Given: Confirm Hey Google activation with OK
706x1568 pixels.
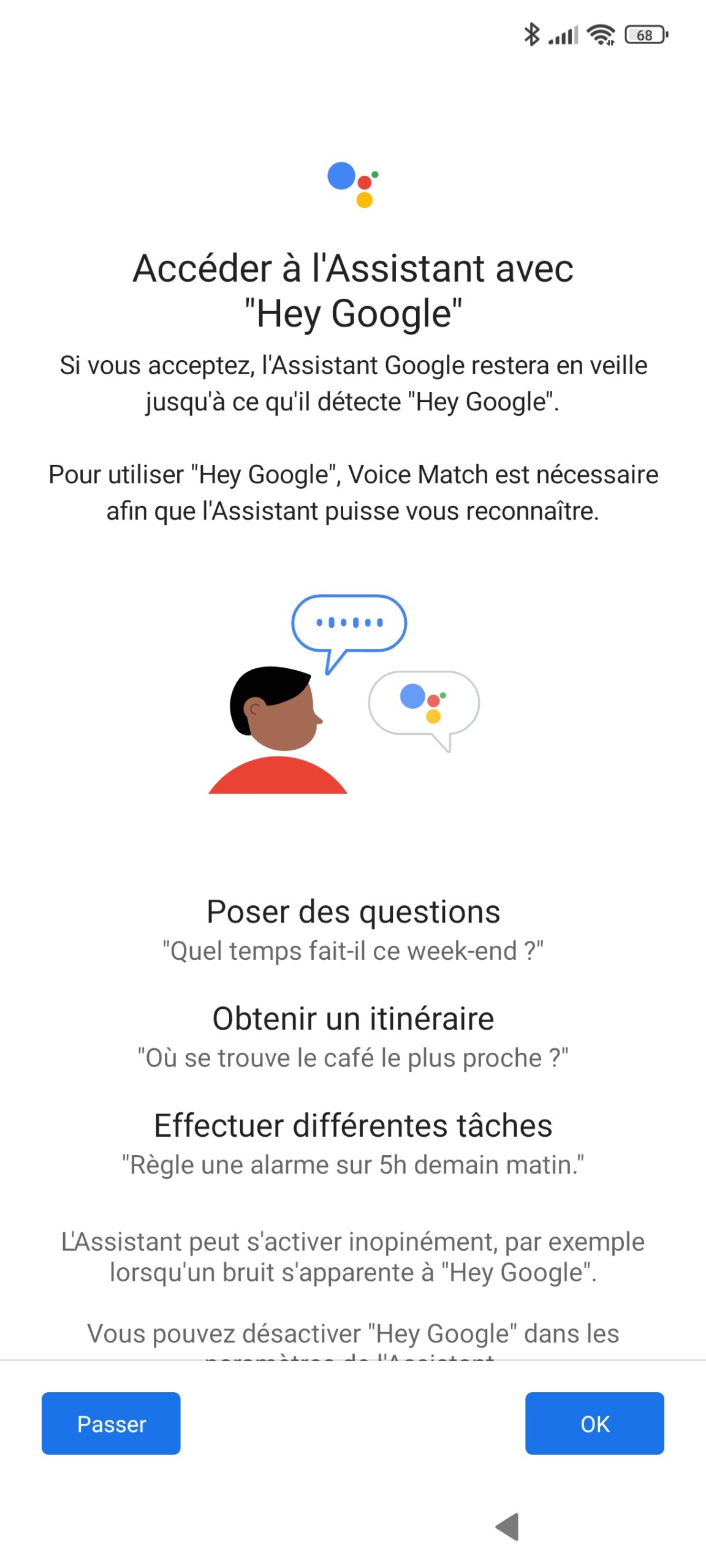Looking at the screenshot, I should pos(594,1423).
